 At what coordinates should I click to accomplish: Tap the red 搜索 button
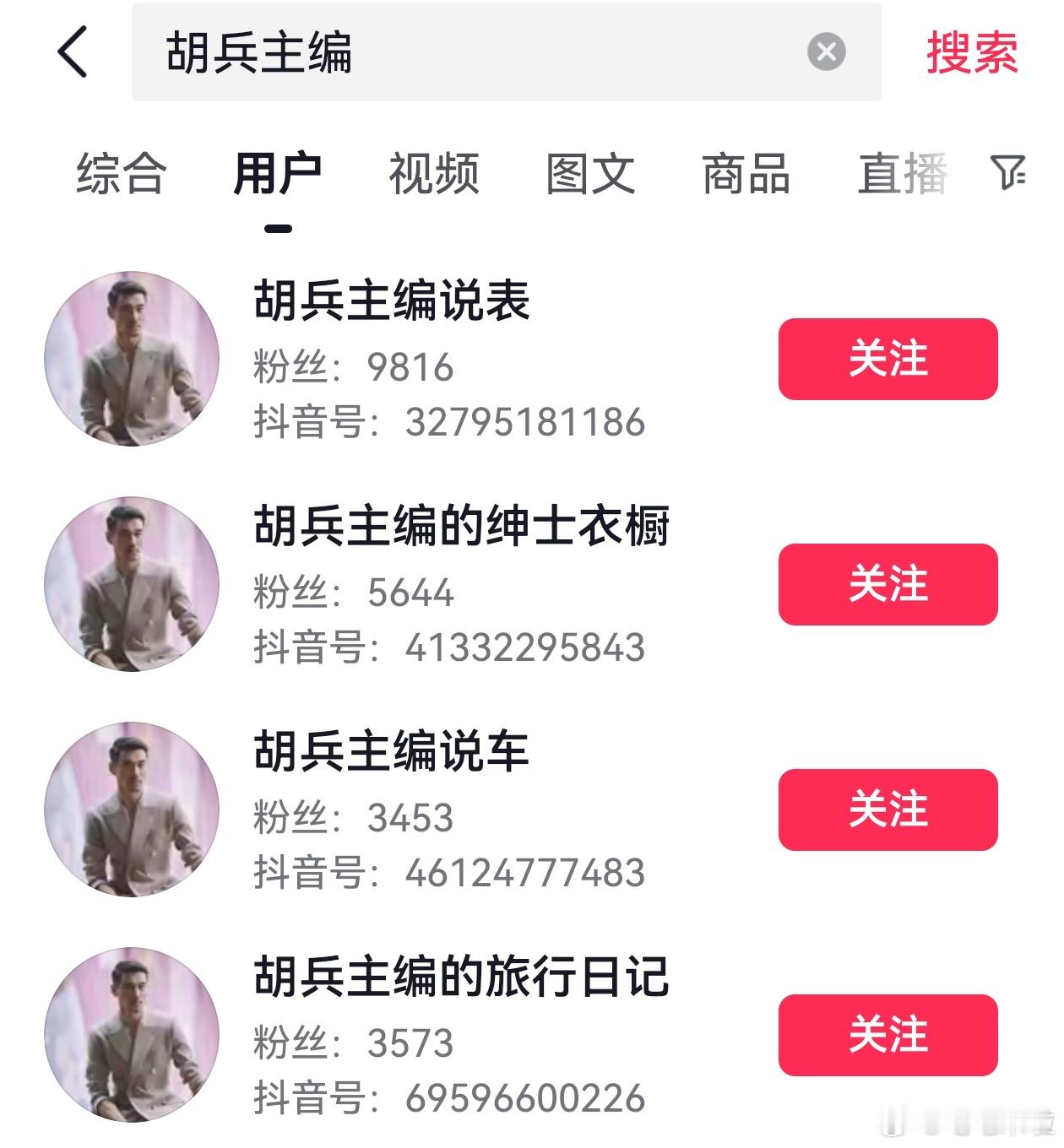(x=972, y=52)
